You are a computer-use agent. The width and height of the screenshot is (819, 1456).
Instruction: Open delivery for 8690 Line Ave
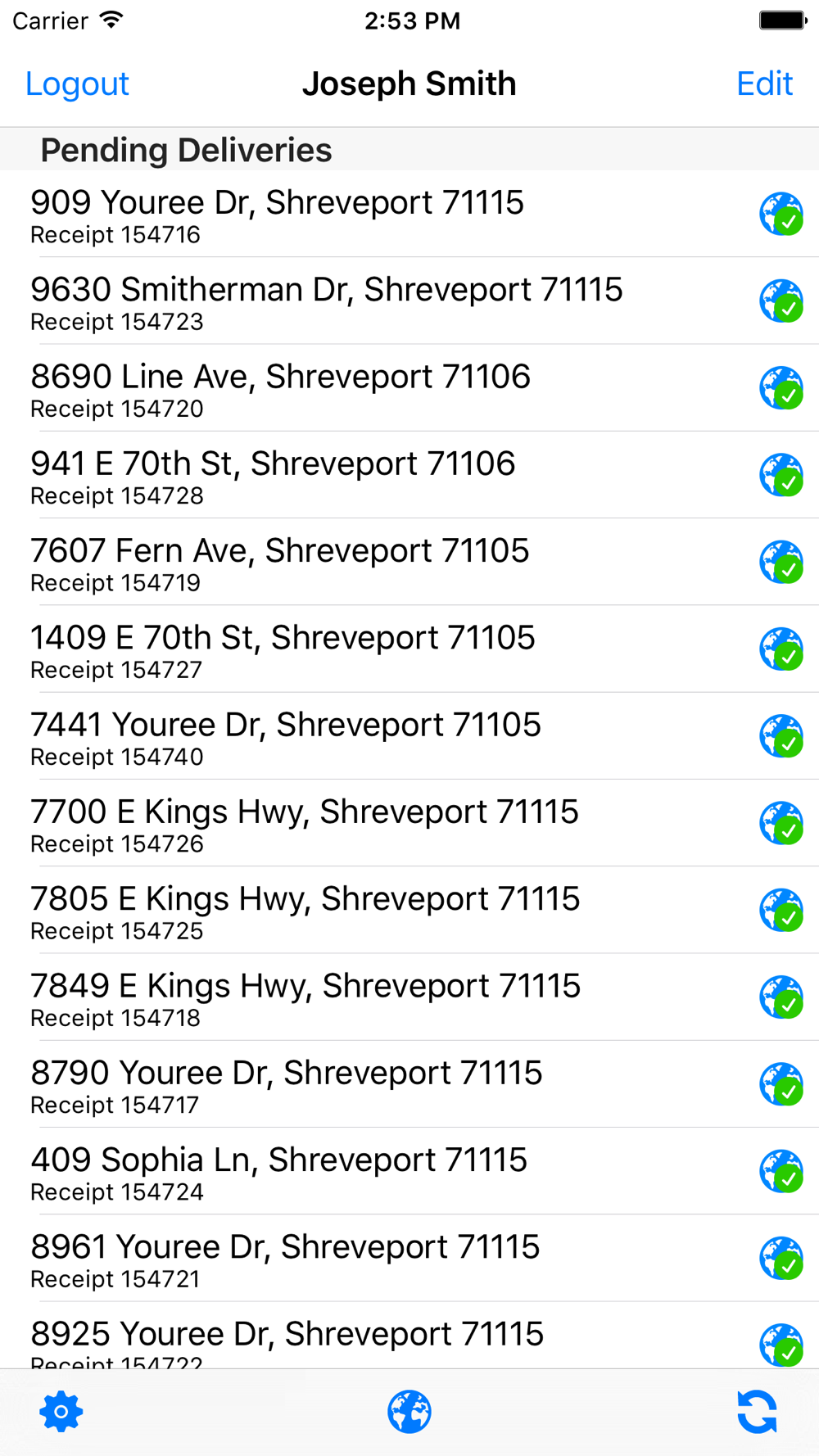[409, 388]
